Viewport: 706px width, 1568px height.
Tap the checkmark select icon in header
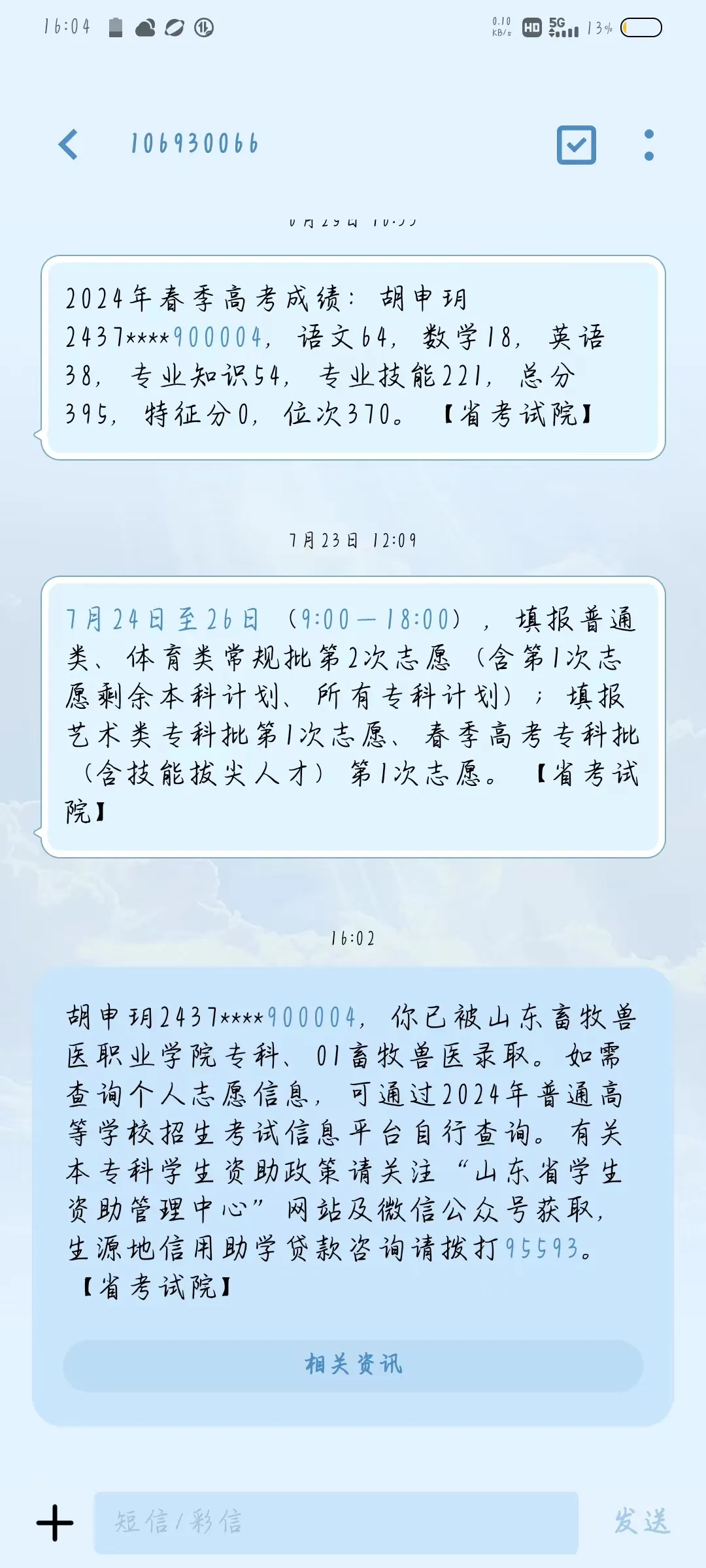(x=576, y=144)
